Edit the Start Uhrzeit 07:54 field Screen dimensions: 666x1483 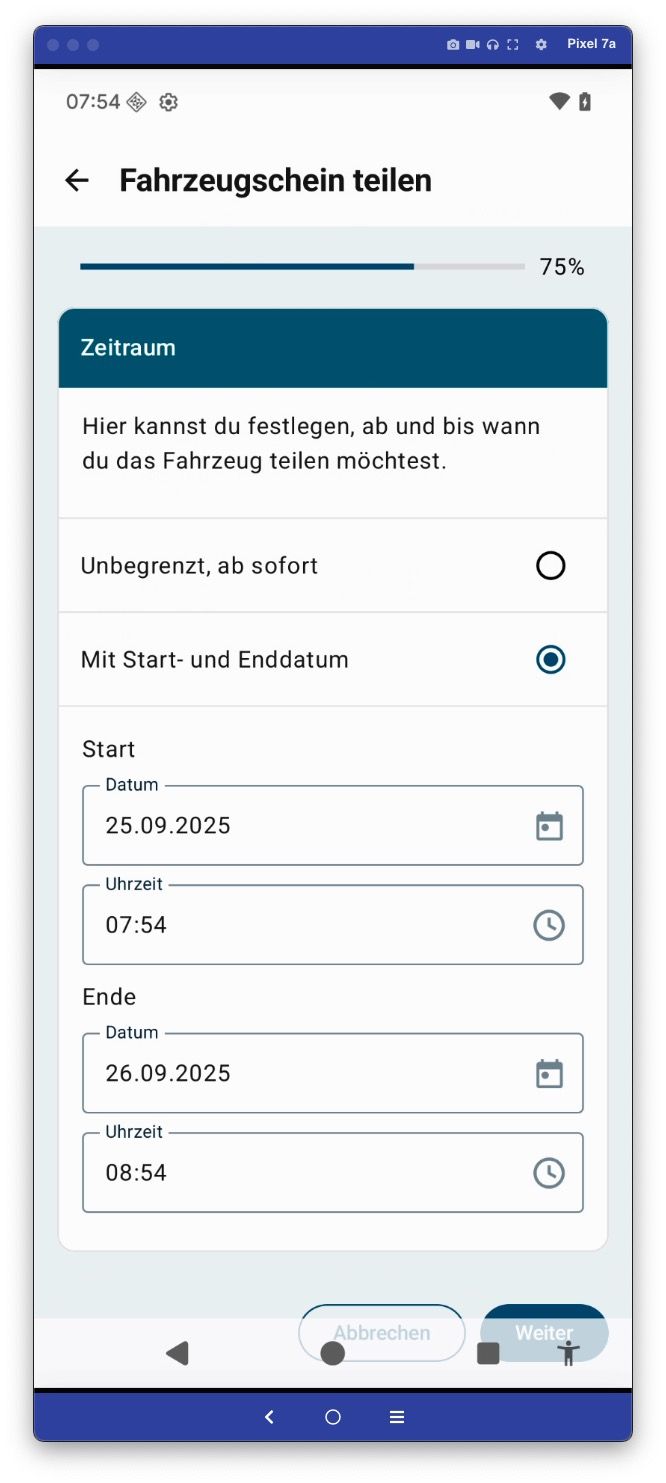[x=300, y=925]
